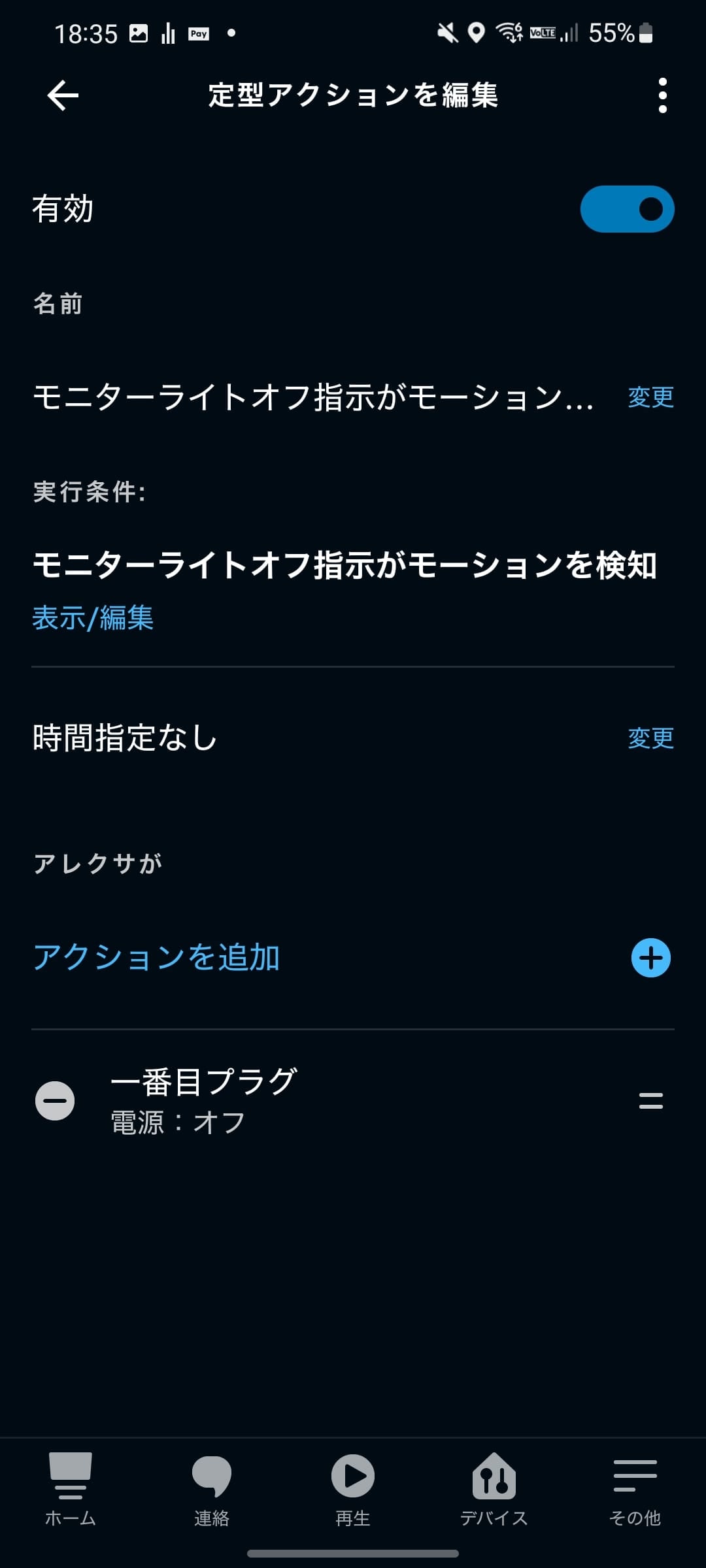
Task: Open 表示/編集 for the trigger condition
Action: pos(93,617)
